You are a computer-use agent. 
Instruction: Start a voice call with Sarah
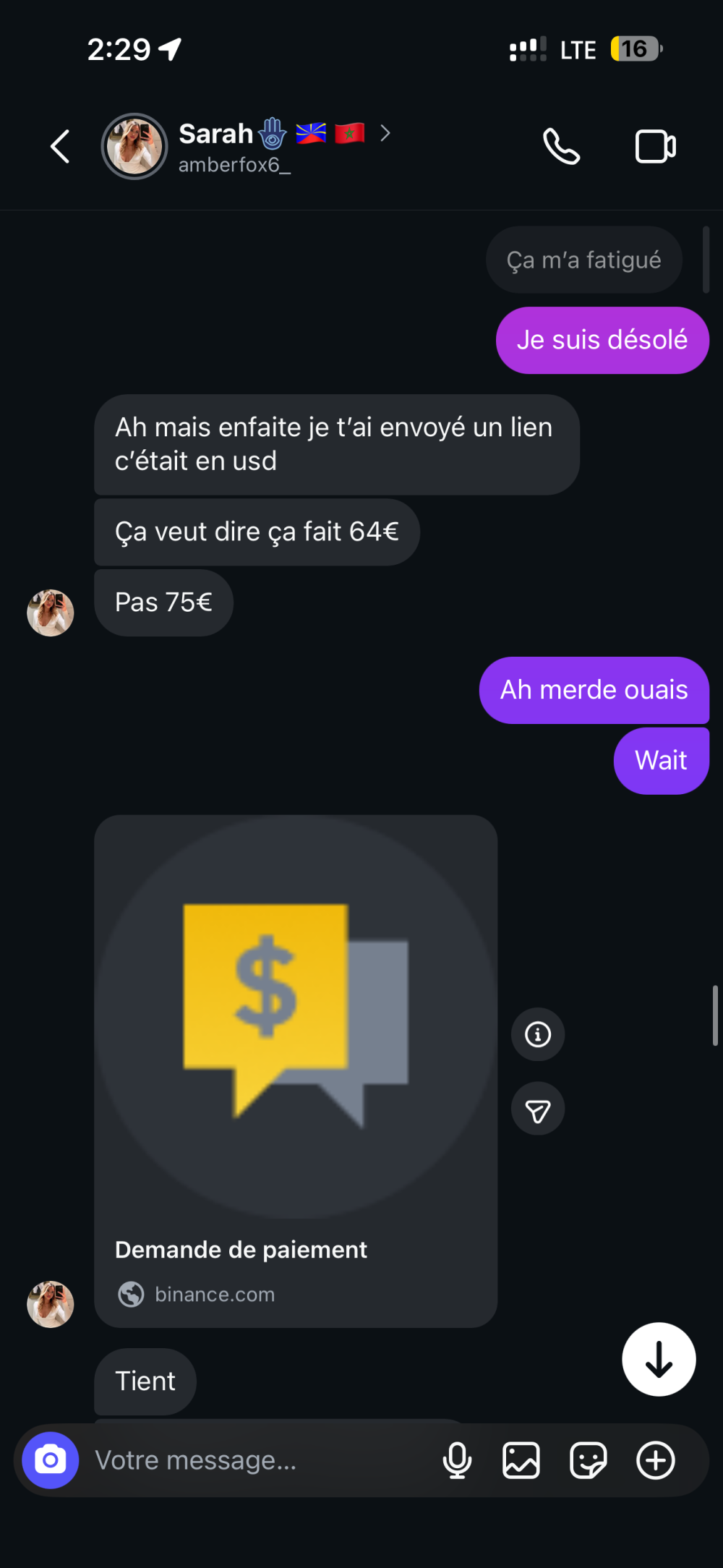pyautogui.click(x=561, y=147)
